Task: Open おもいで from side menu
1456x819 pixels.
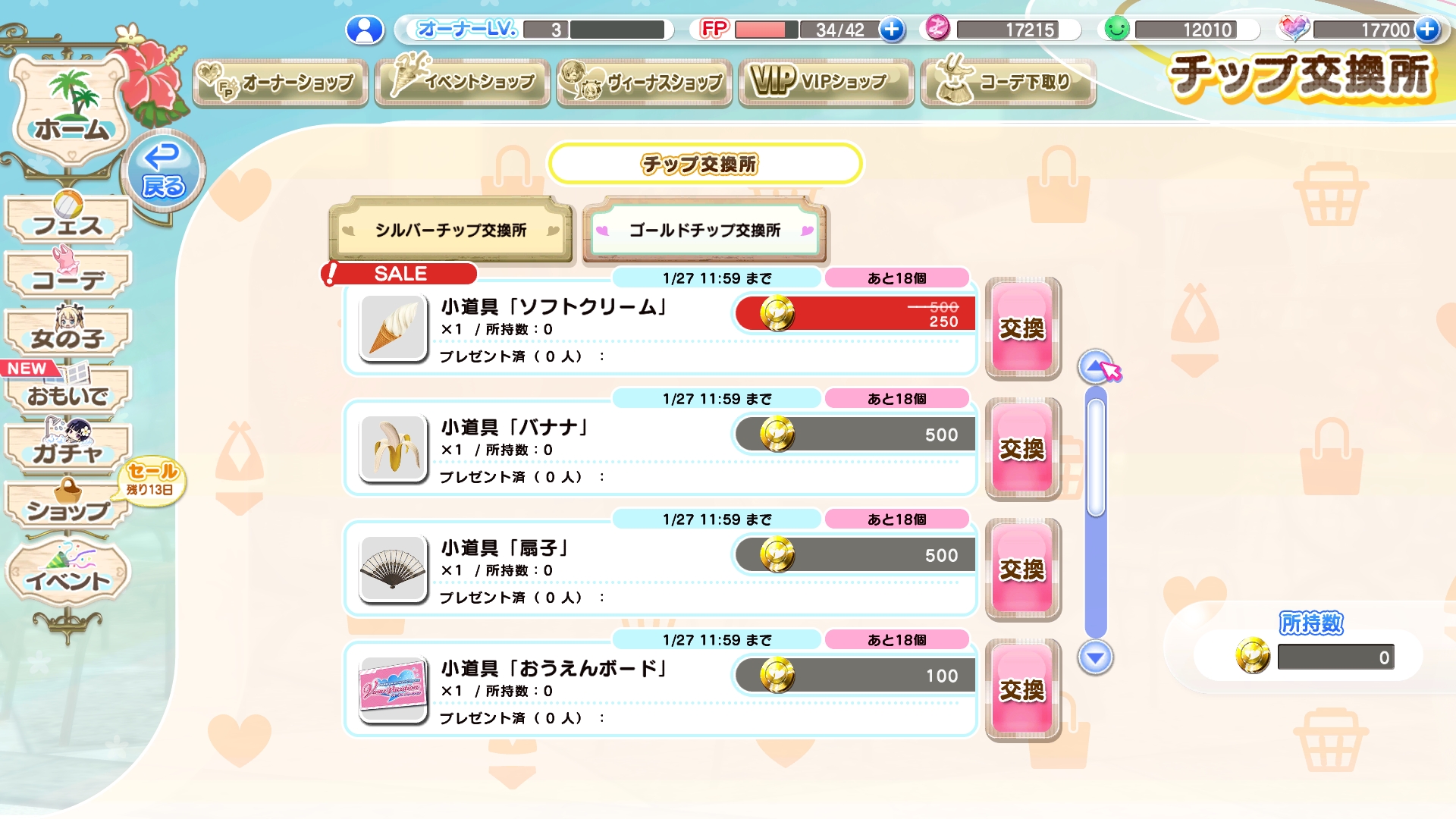Action: click(68, 392)
